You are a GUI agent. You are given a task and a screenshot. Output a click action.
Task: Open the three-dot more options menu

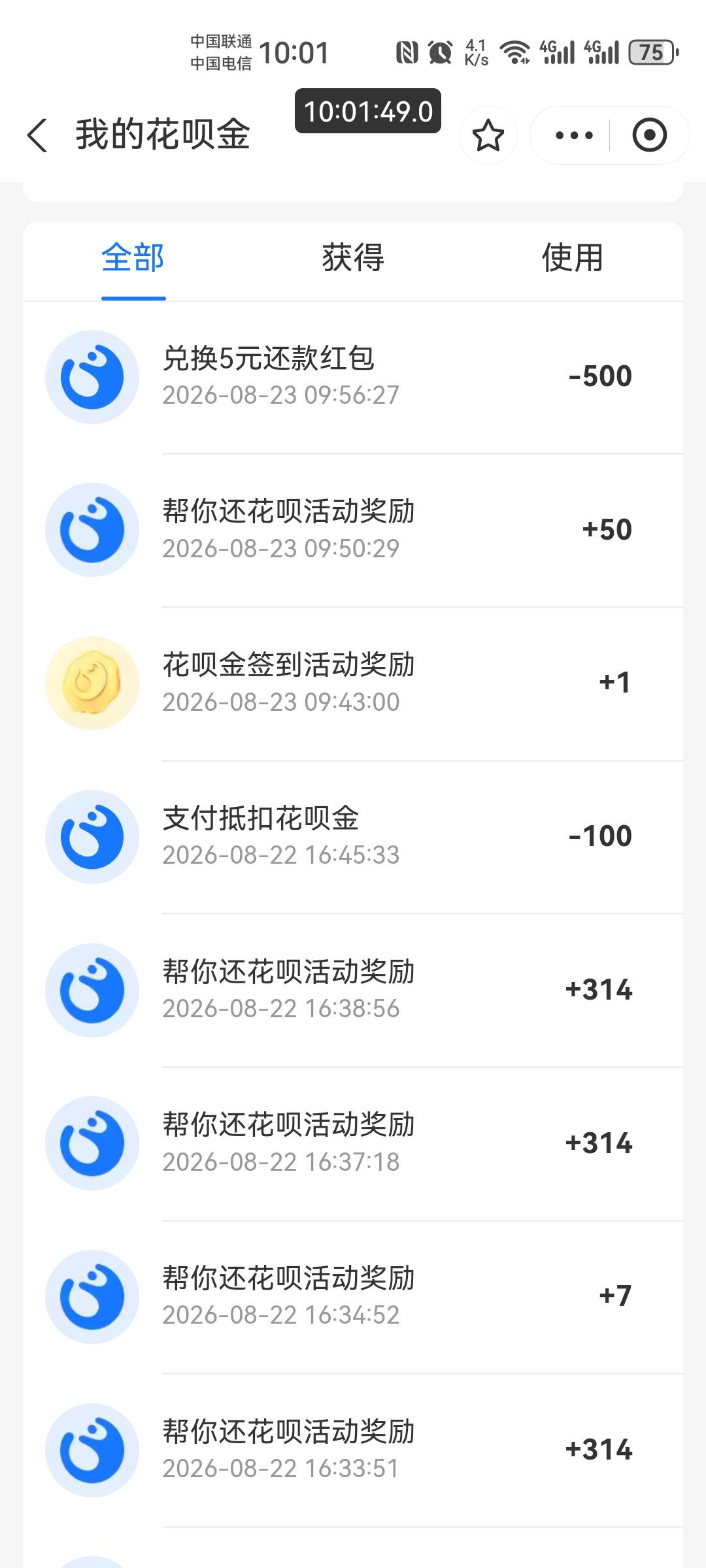click(574, 135)
